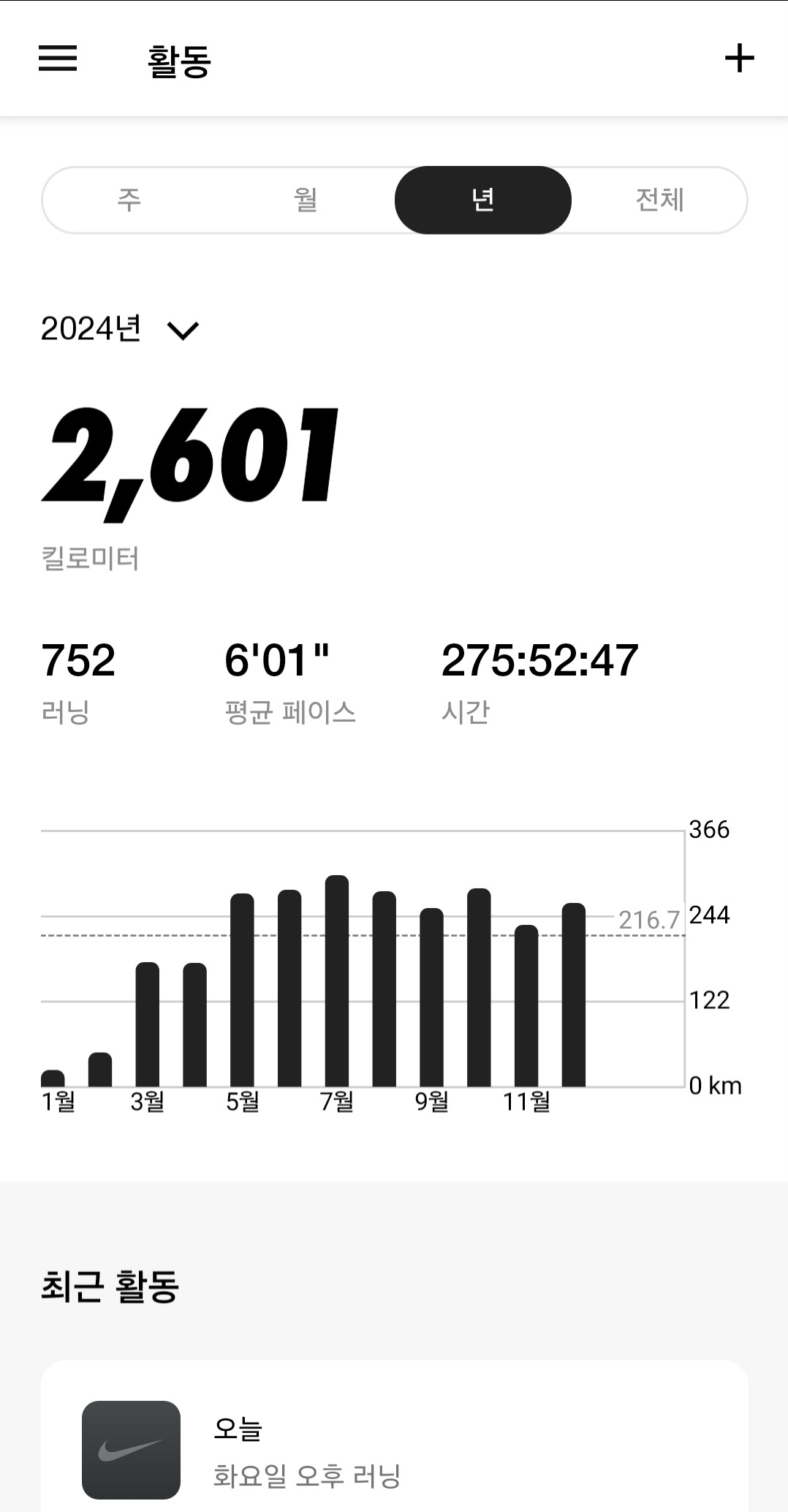Expand the 2024년 year dropdown
Viewport: 788px width, 1512px height.
(x=120, y=330)
